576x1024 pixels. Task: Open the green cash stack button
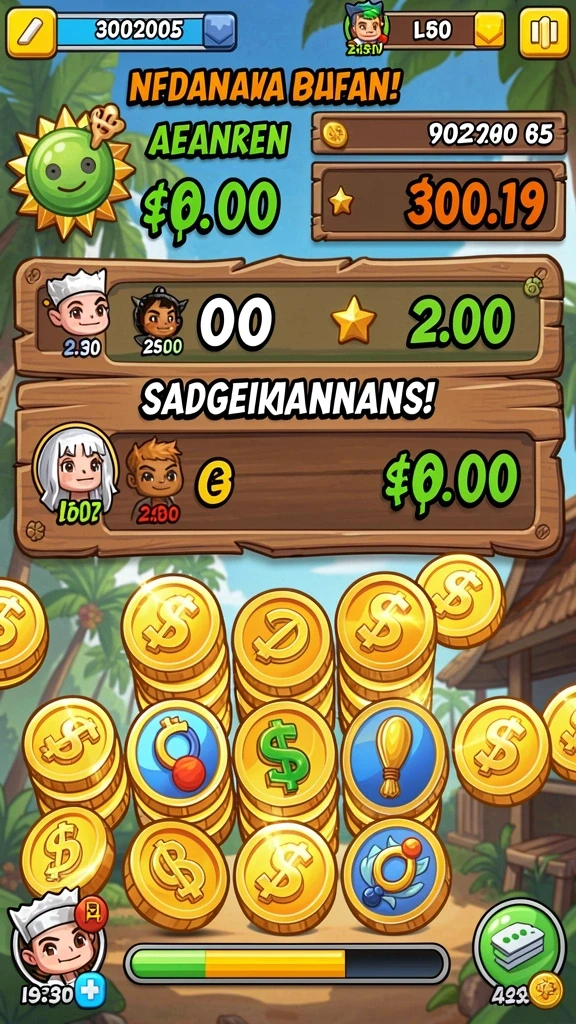(519, 943)
